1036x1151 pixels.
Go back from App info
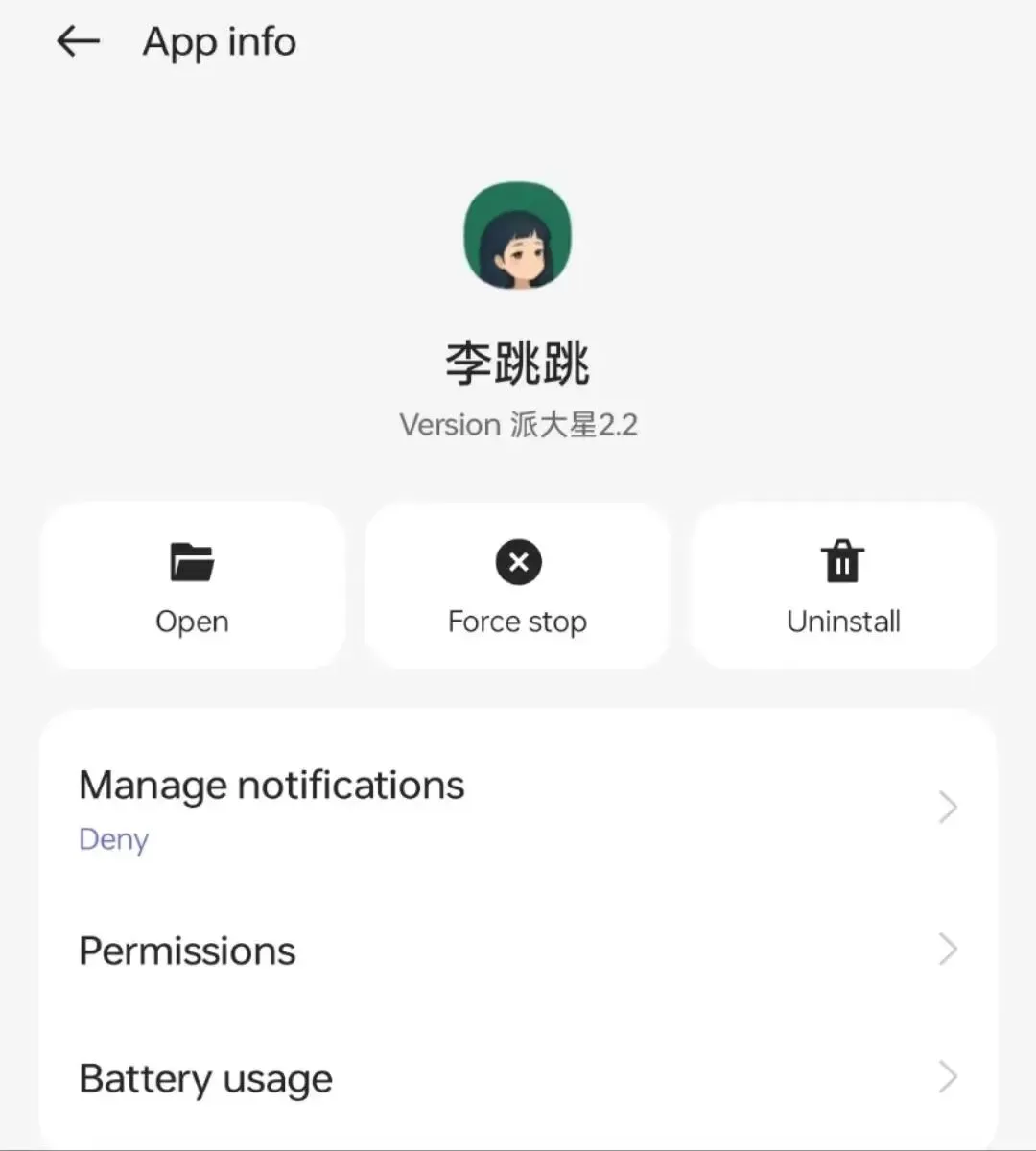click(x=78, y=41)
